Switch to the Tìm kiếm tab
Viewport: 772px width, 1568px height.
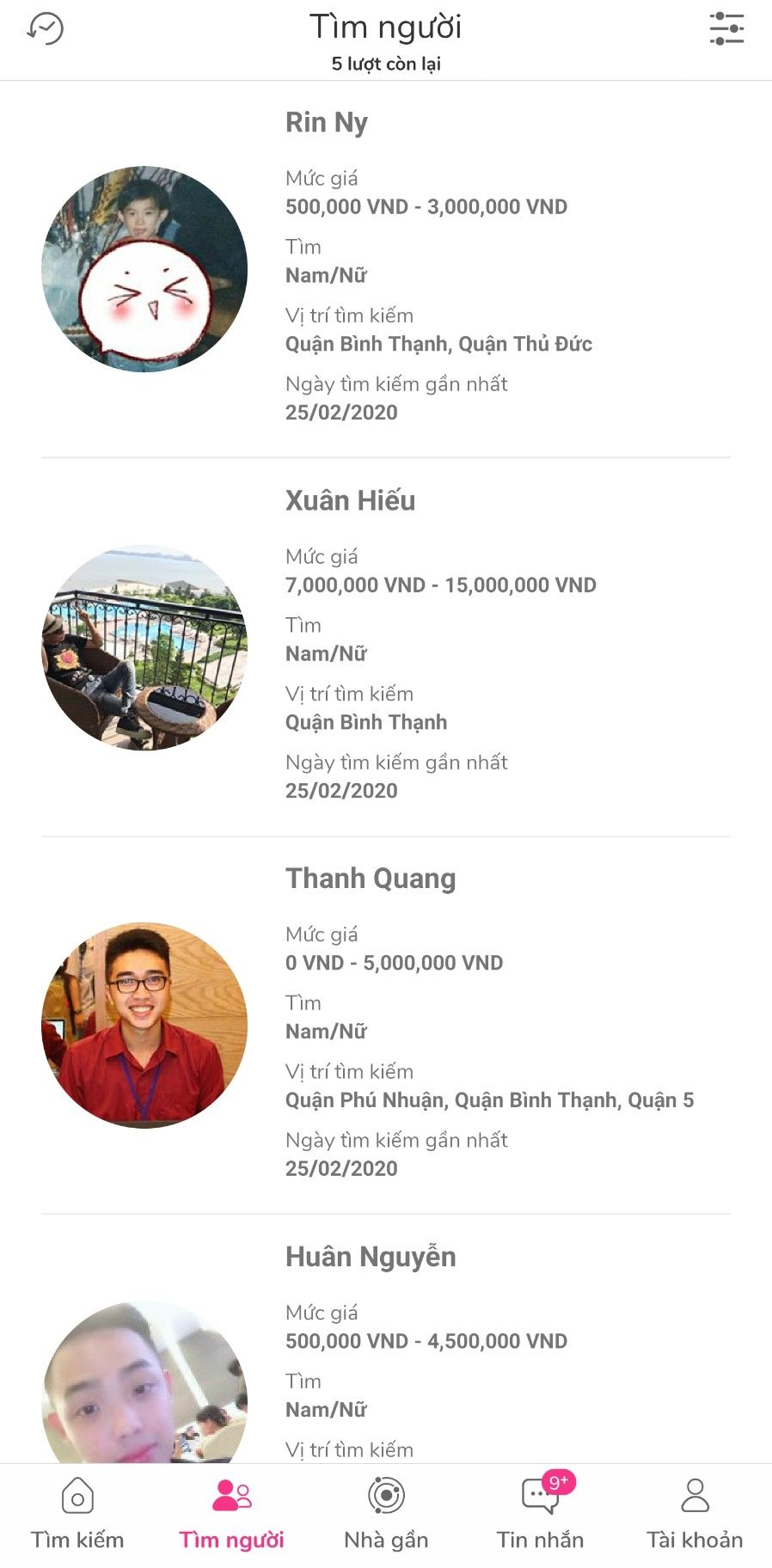click(x=77, y=1515)
